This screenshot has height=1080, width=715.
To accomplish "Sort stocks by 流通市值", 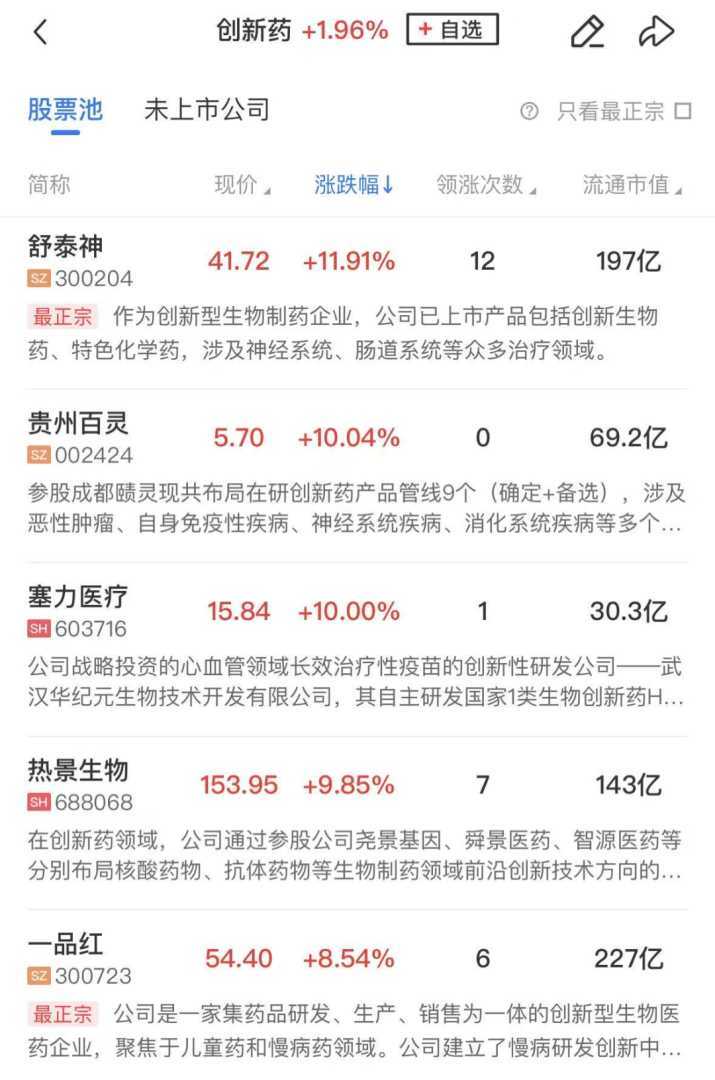I will (633, 185).
